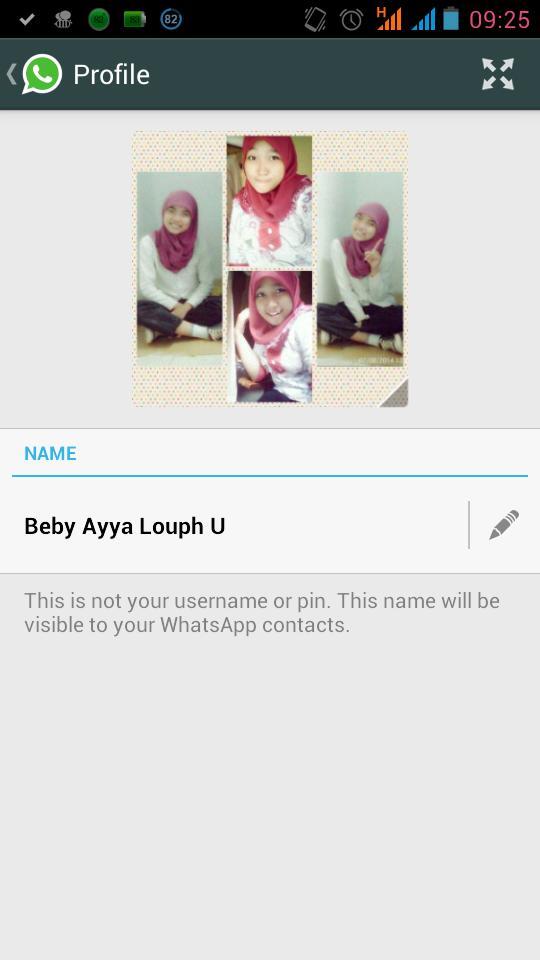Tap the profile photo to change it
The width and height of the screenshot is (540, 960).
(270, 269)
